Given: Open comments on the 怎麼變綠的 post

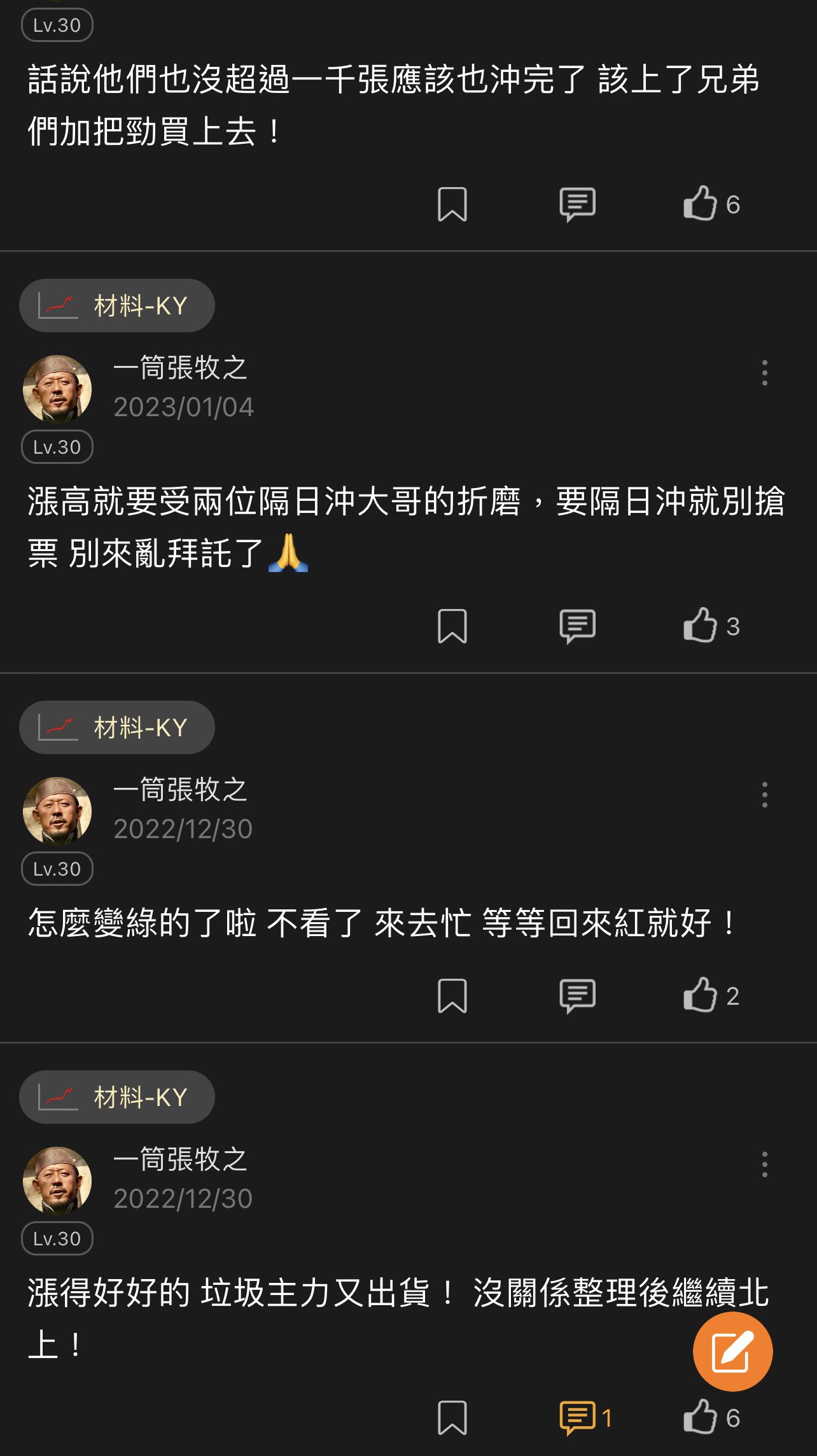Looking at the screenshot, I should point(578,997).
